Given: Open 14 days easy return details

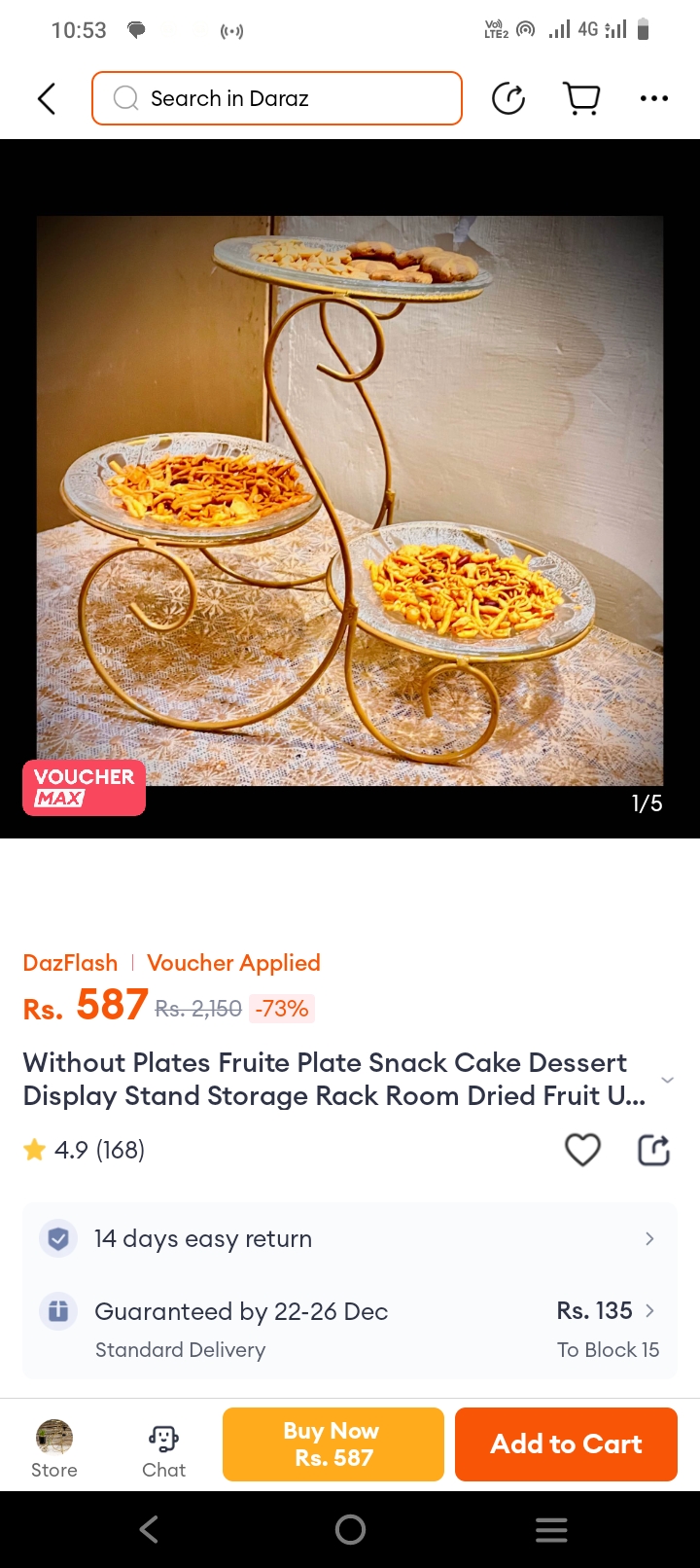Looking at the screenshot, I should 350,1238.
